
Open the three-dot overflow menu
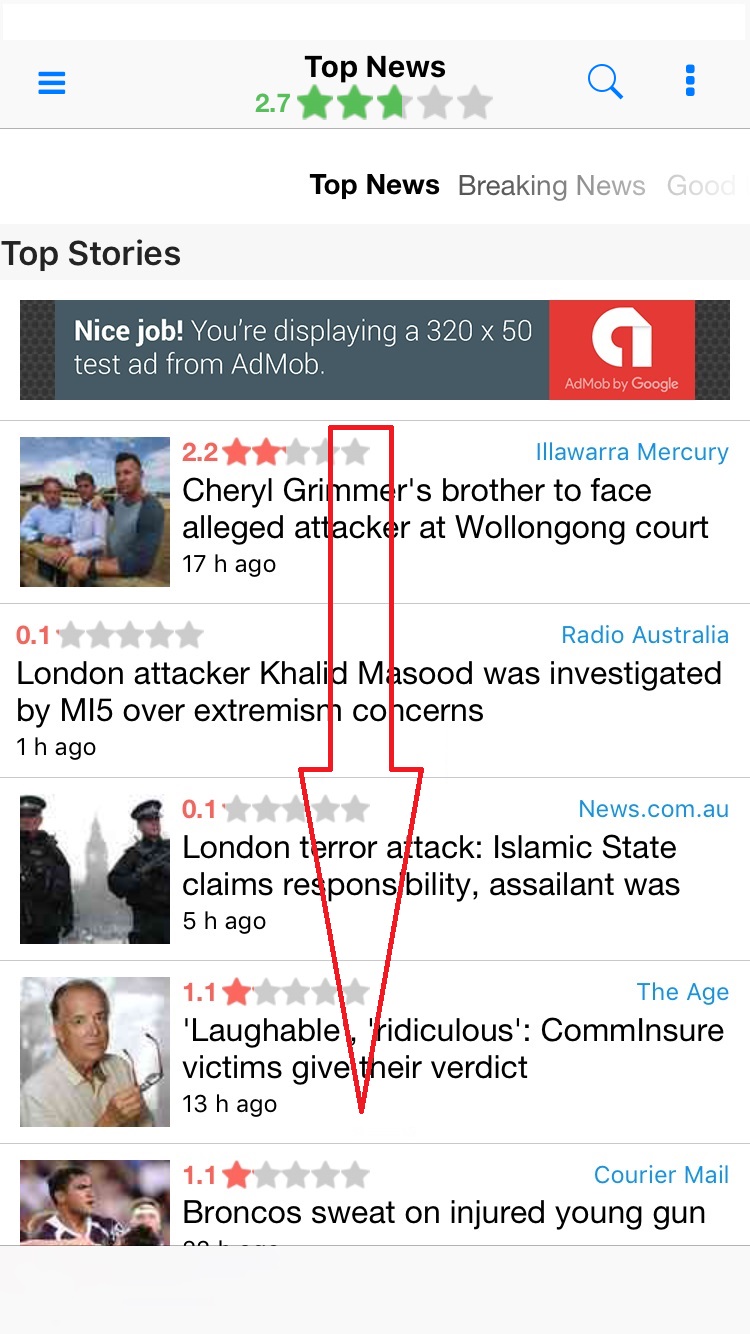690,81
